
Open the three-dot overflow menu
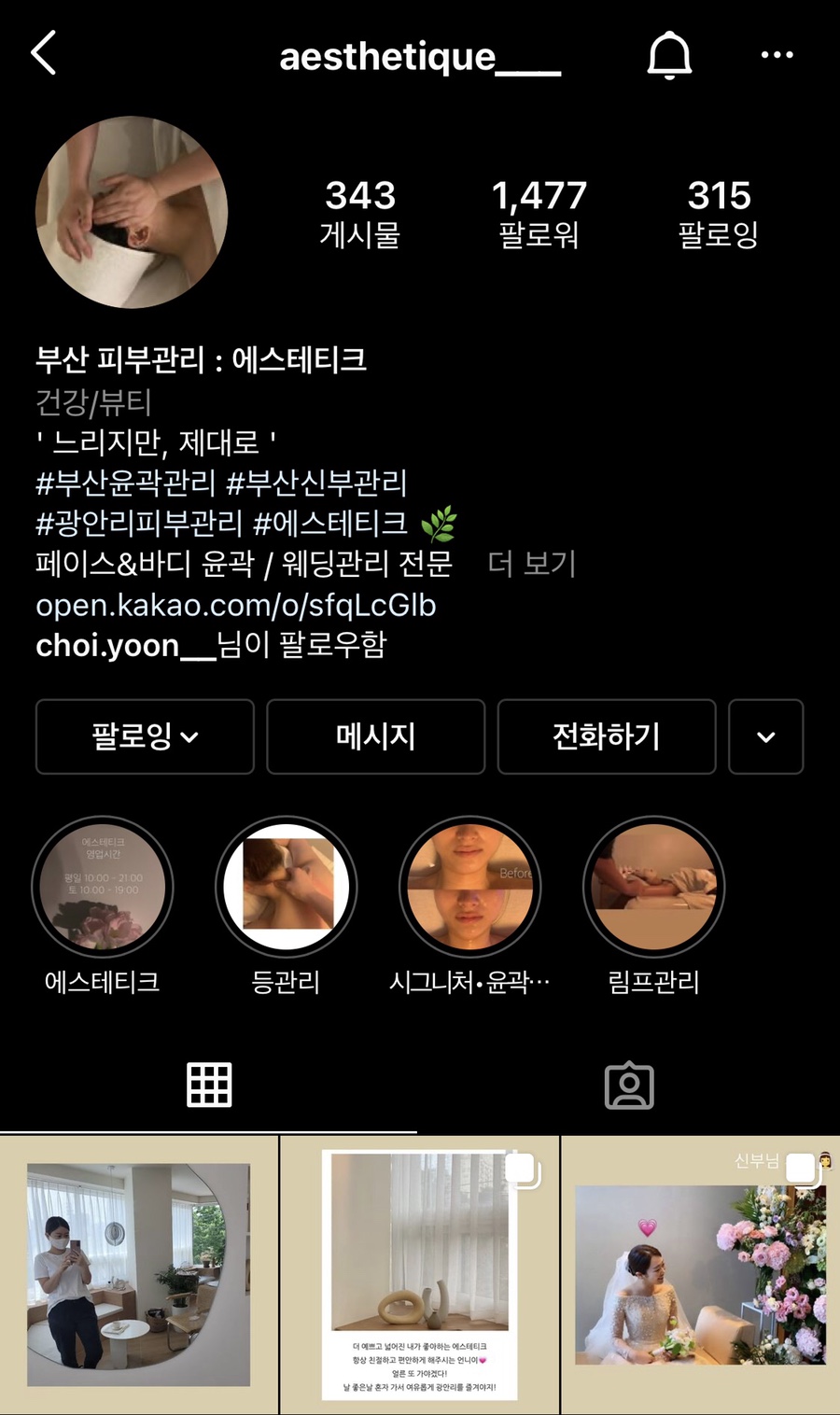tap(777, 55)
